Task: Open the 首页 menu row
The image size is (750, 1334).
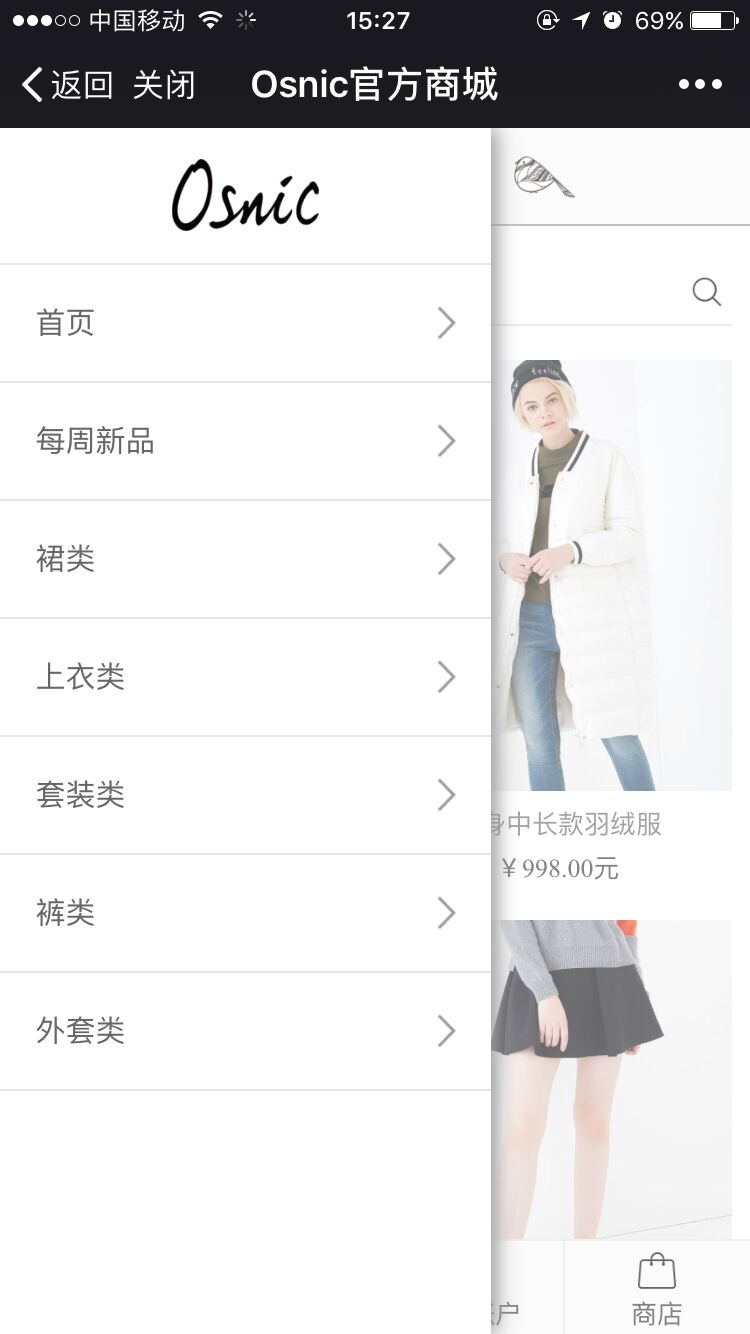Action: click(x=245, y=323)
